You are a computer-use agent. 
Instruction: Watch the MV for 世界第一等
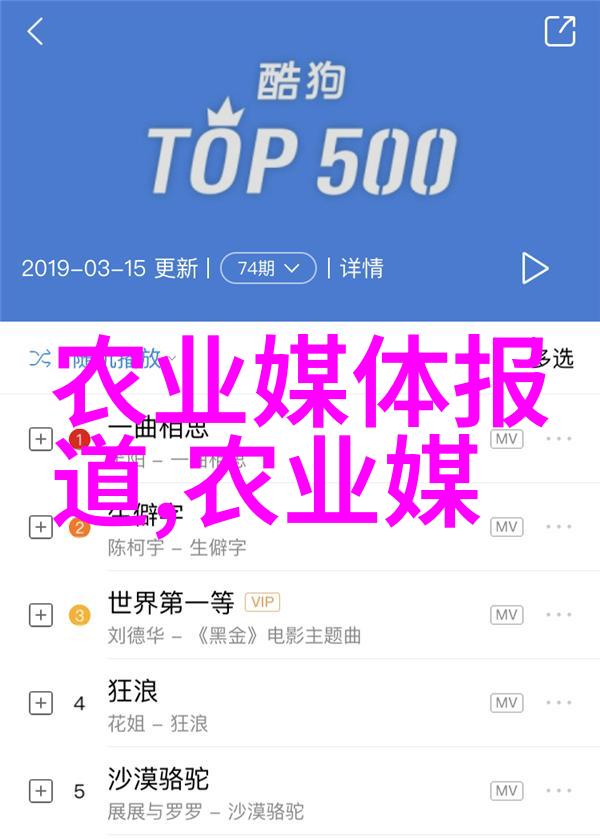pyautogui.click(x=507, y=615)
